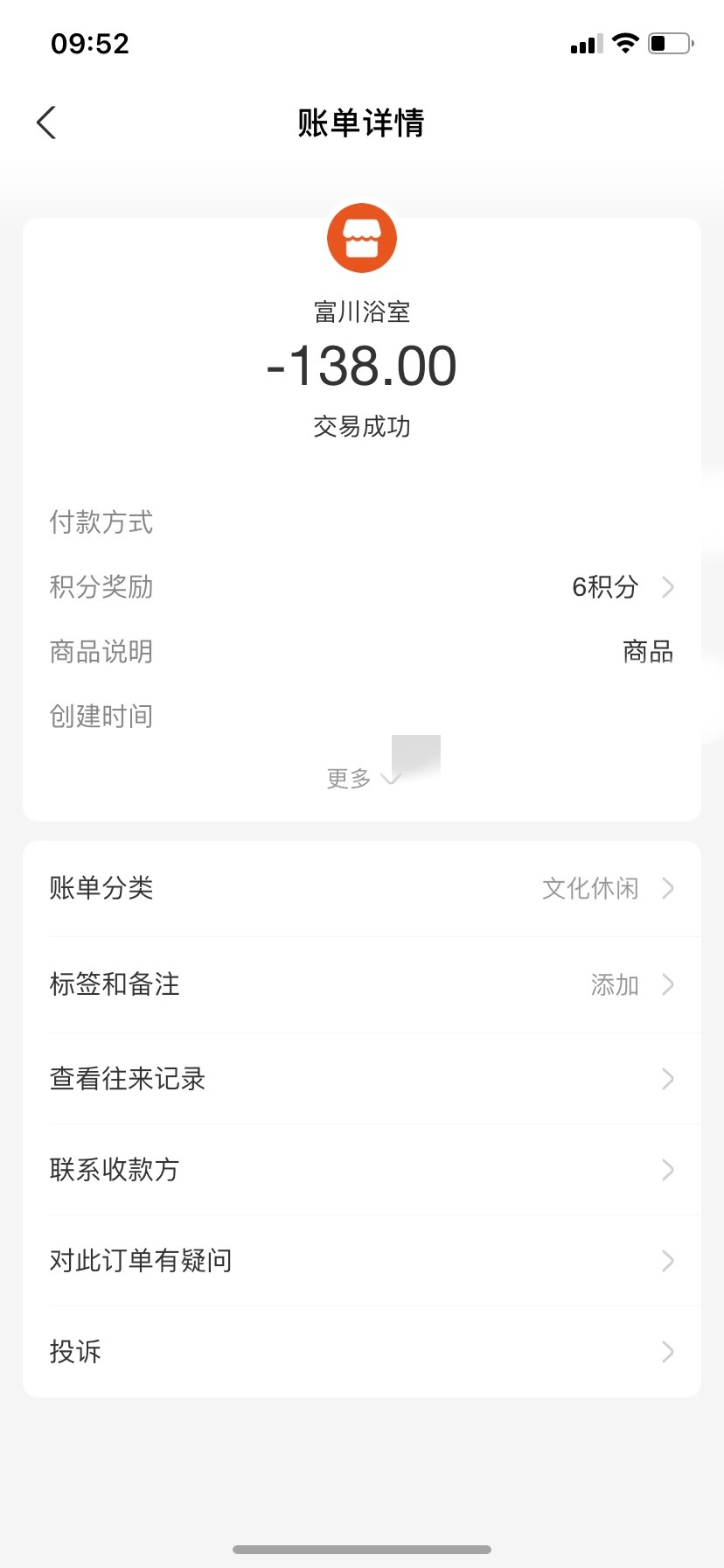This screenshot has height=1568, width=724.
Task: Open 对此订单有疑问 for order questions
Action: (362, 1261)
